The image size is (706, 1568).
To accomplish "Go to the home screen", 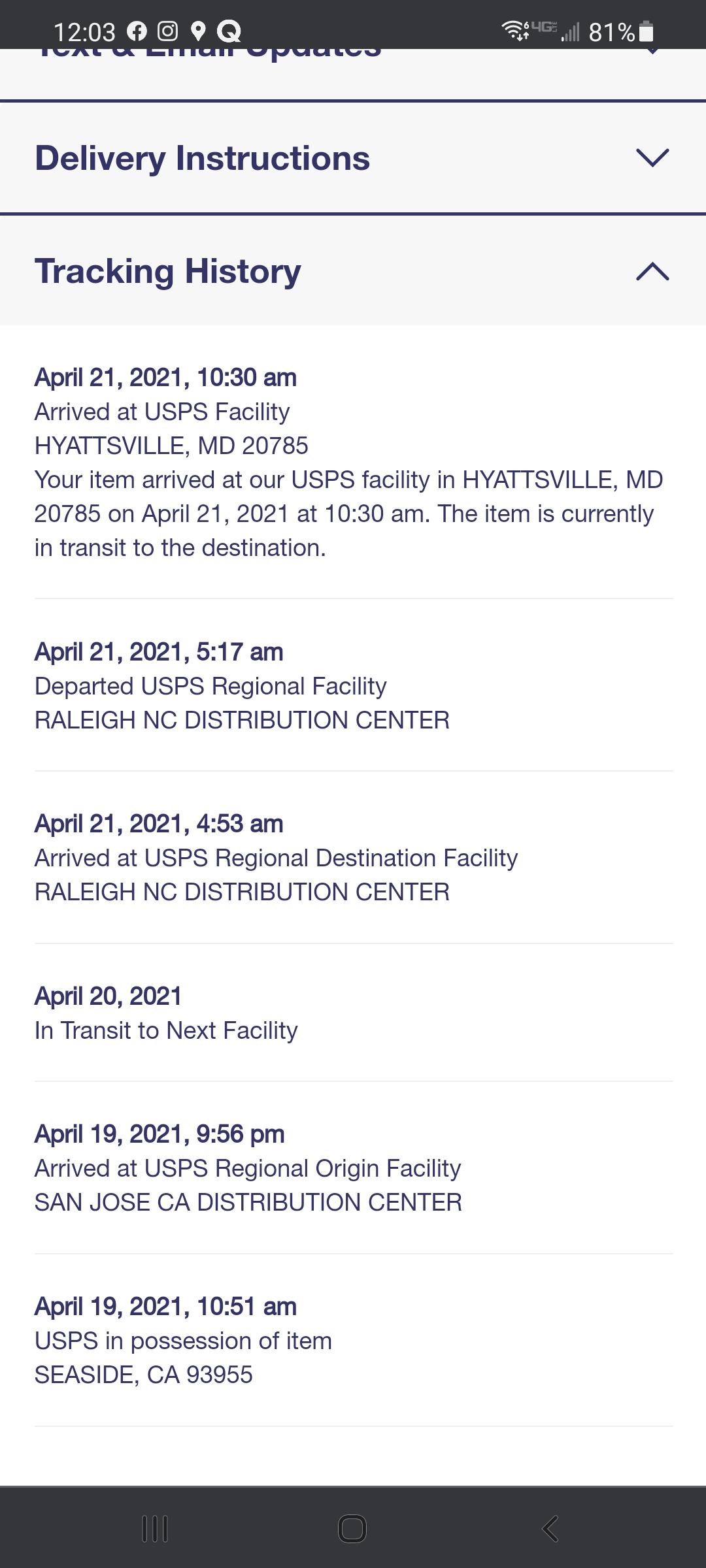I will [352, 1528].
